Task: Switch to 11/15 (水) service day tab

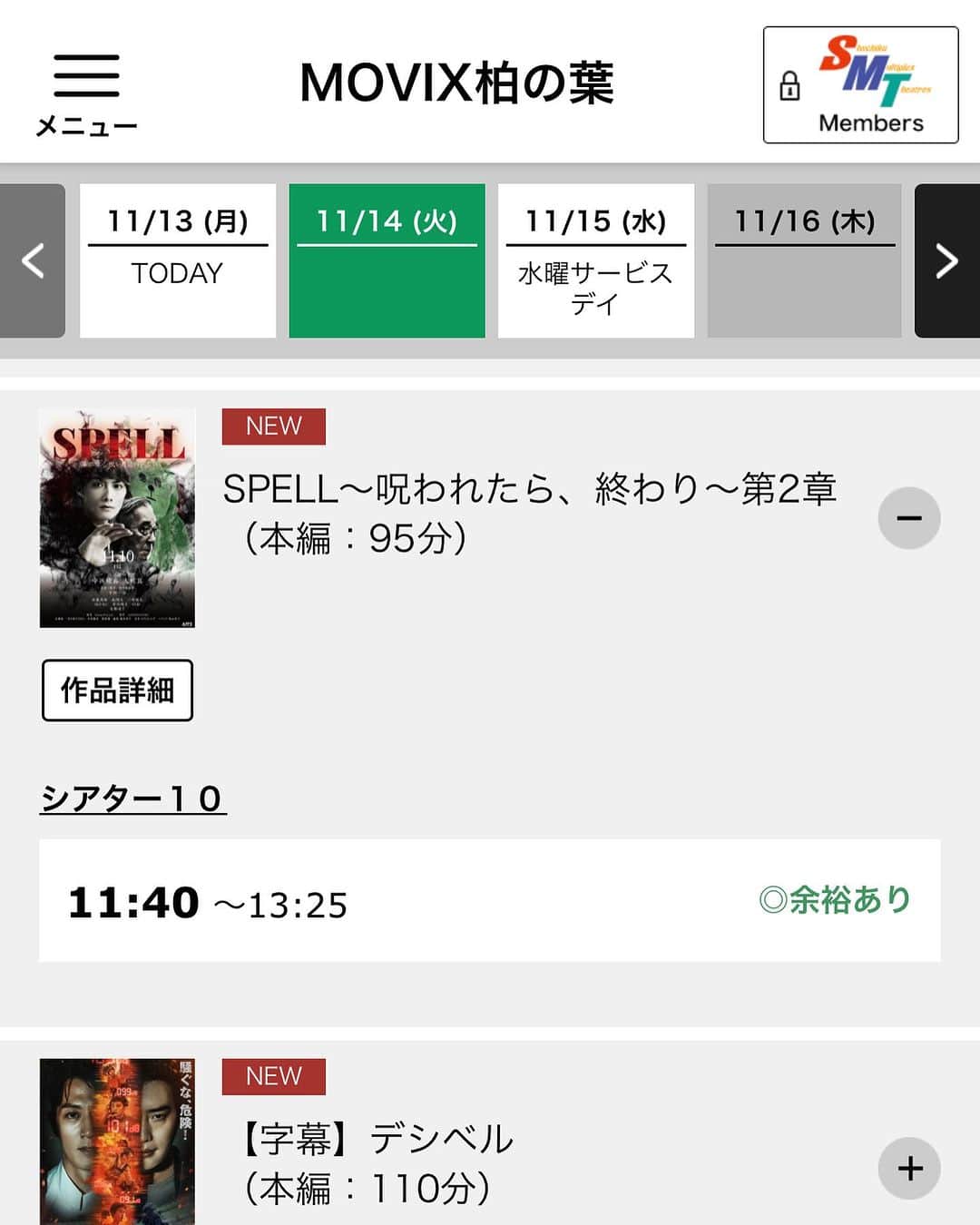Action: [595, 260]
